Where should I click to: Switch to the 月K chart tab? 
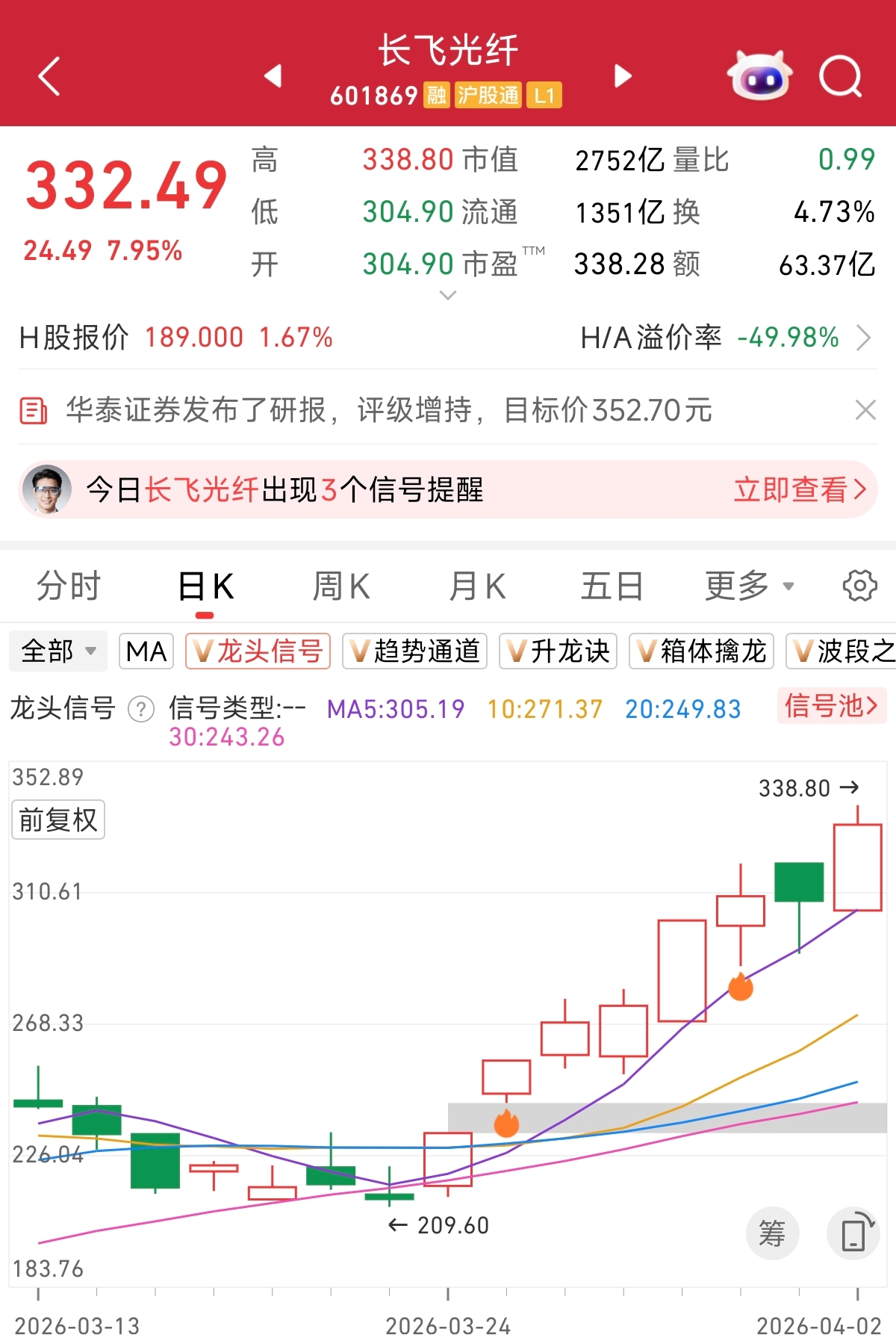[x=477, y=586]
